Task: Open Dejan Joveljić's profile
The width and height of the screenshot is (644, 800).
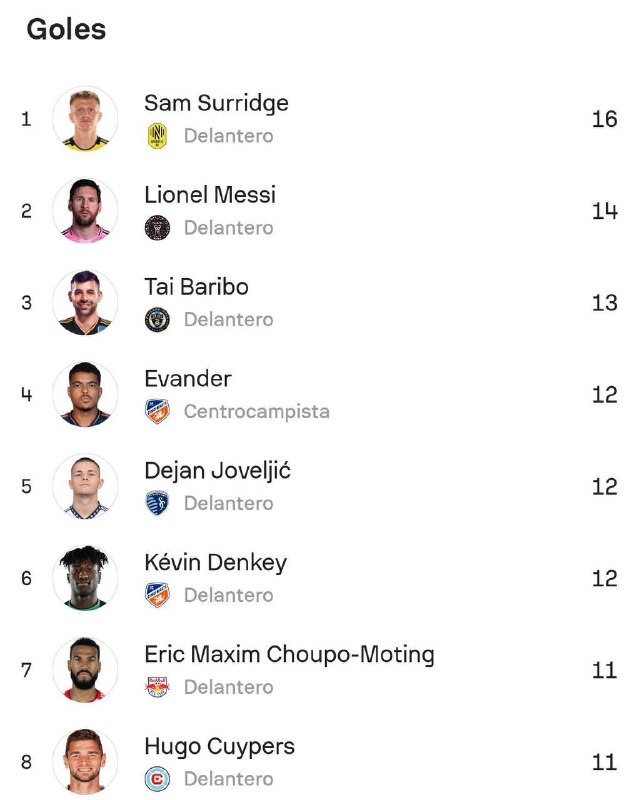Action: click(x=217, y=472)
